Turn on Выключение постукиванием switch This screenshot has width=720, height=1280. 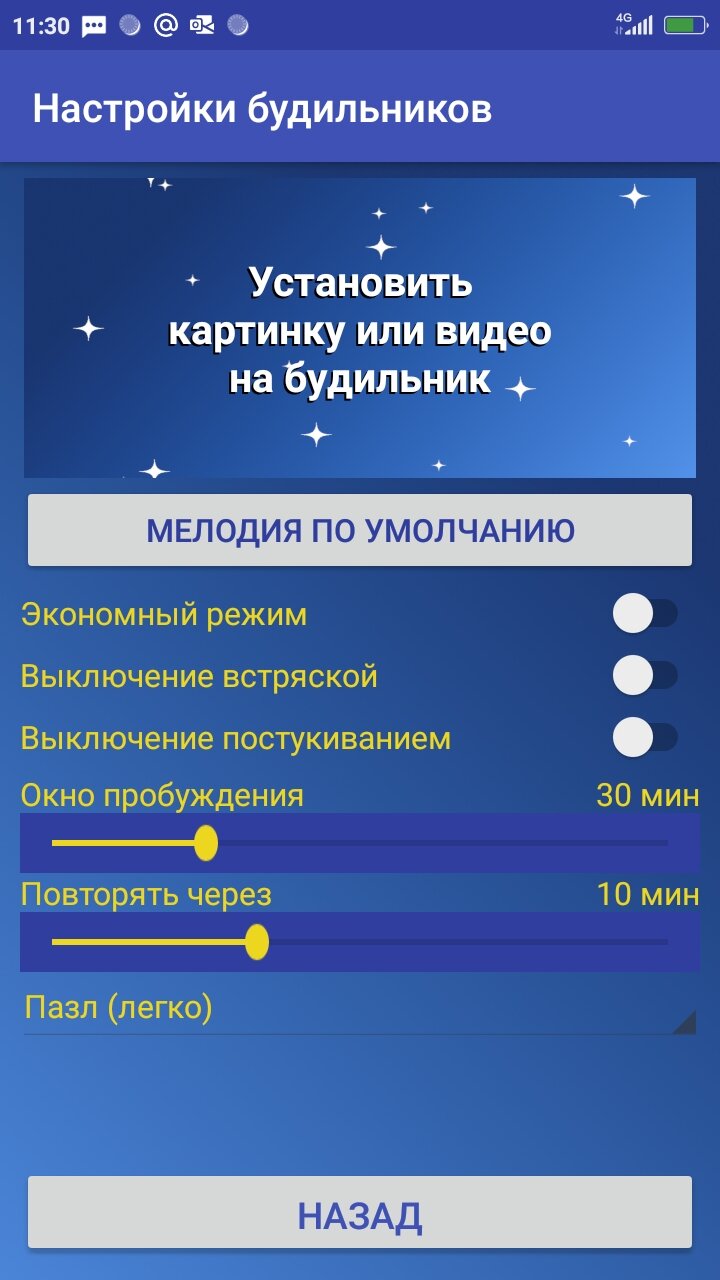coord(645,738)
